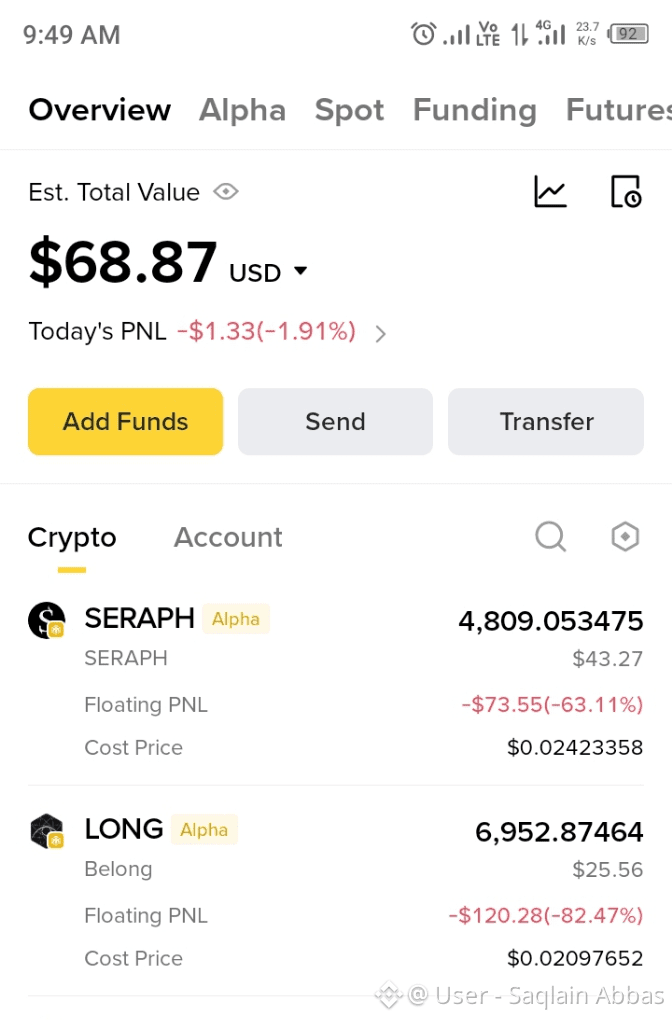Screen dimensions: 672x1020
Task: Search the crypto assets list
Action: (x=550, y=537)
